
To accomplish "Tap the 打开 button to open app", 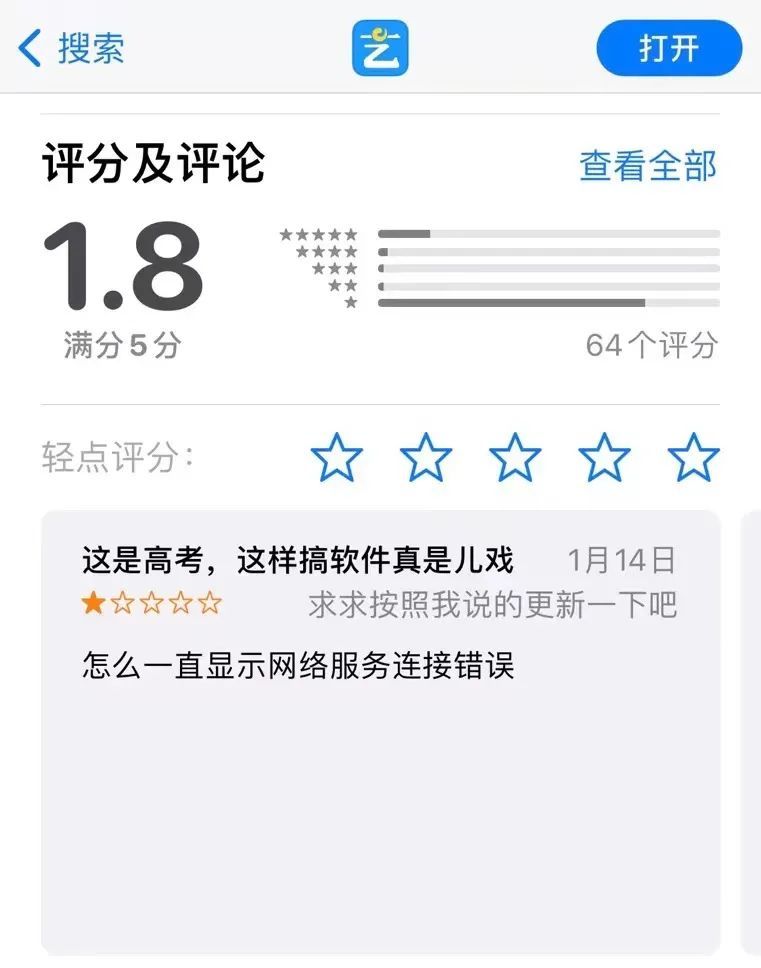I will pos(669,48).
